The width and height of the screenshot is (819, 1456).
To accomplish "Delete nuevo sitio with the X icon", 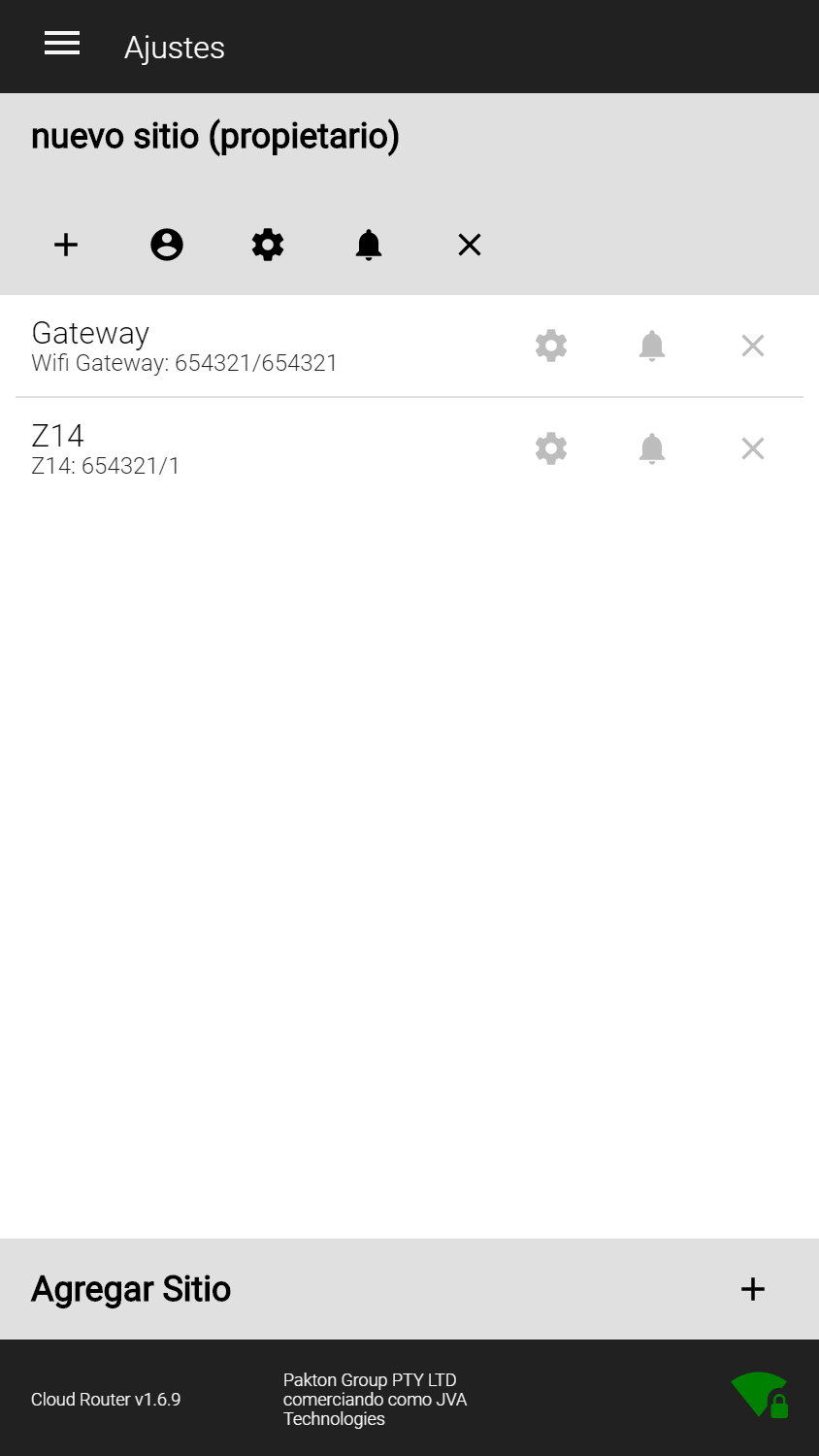I will (x=470, y=245).
